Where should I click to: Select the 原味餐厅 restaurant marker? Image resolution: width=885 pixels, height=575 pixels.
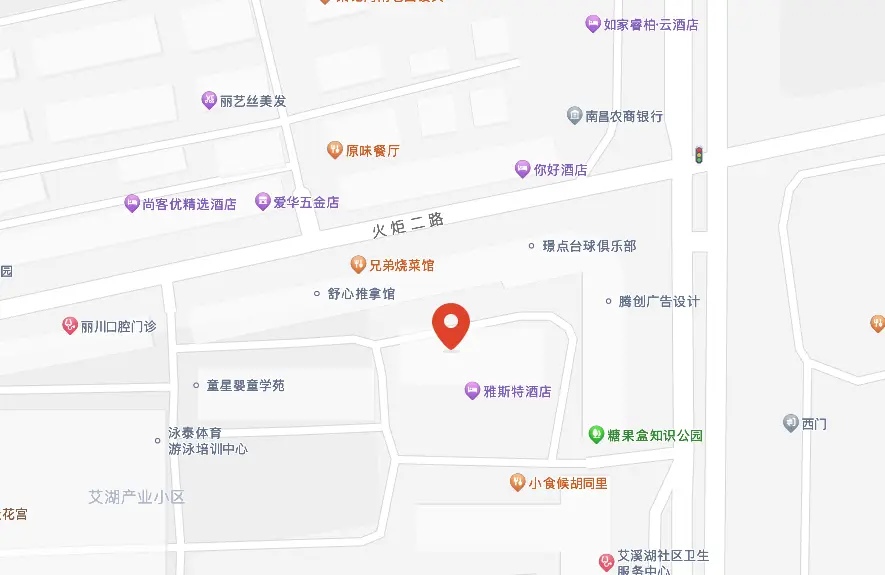tap(335, 151)
